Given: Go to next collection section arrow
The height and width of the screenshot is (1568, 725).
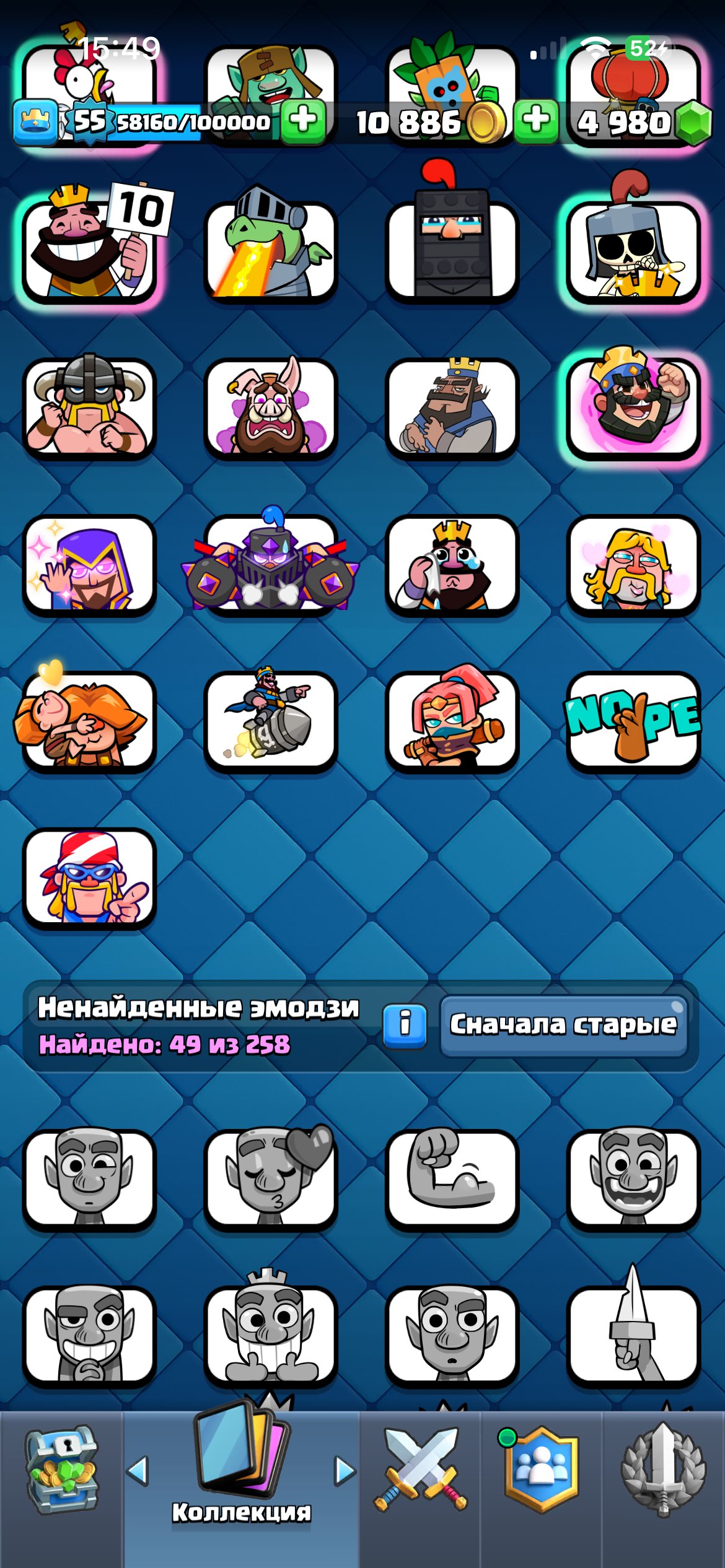Looking at the screenshot, I should 344,1471.
